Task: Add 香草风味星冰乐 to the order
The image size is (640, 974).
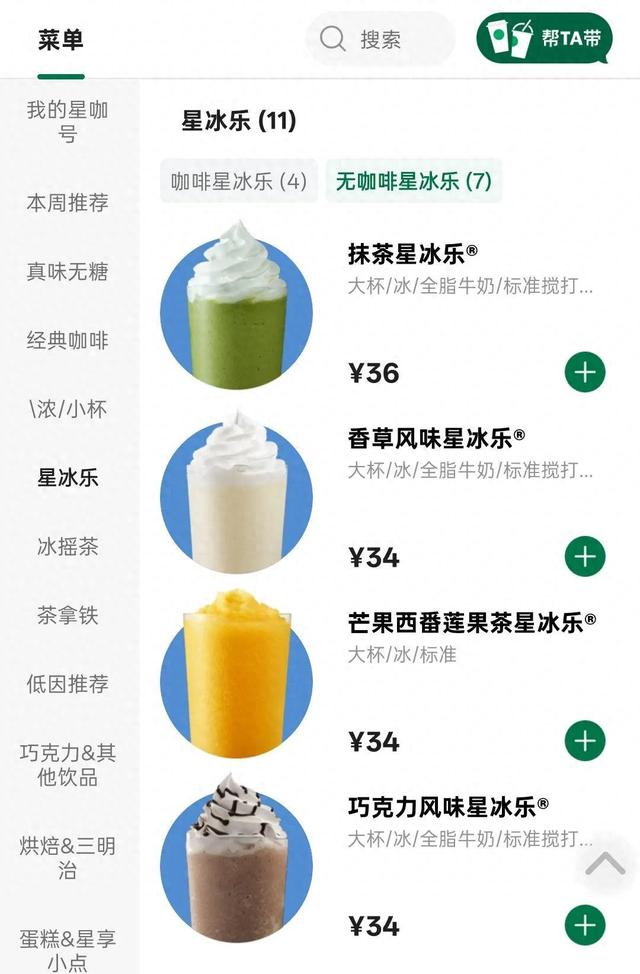Action: point(585,556)
